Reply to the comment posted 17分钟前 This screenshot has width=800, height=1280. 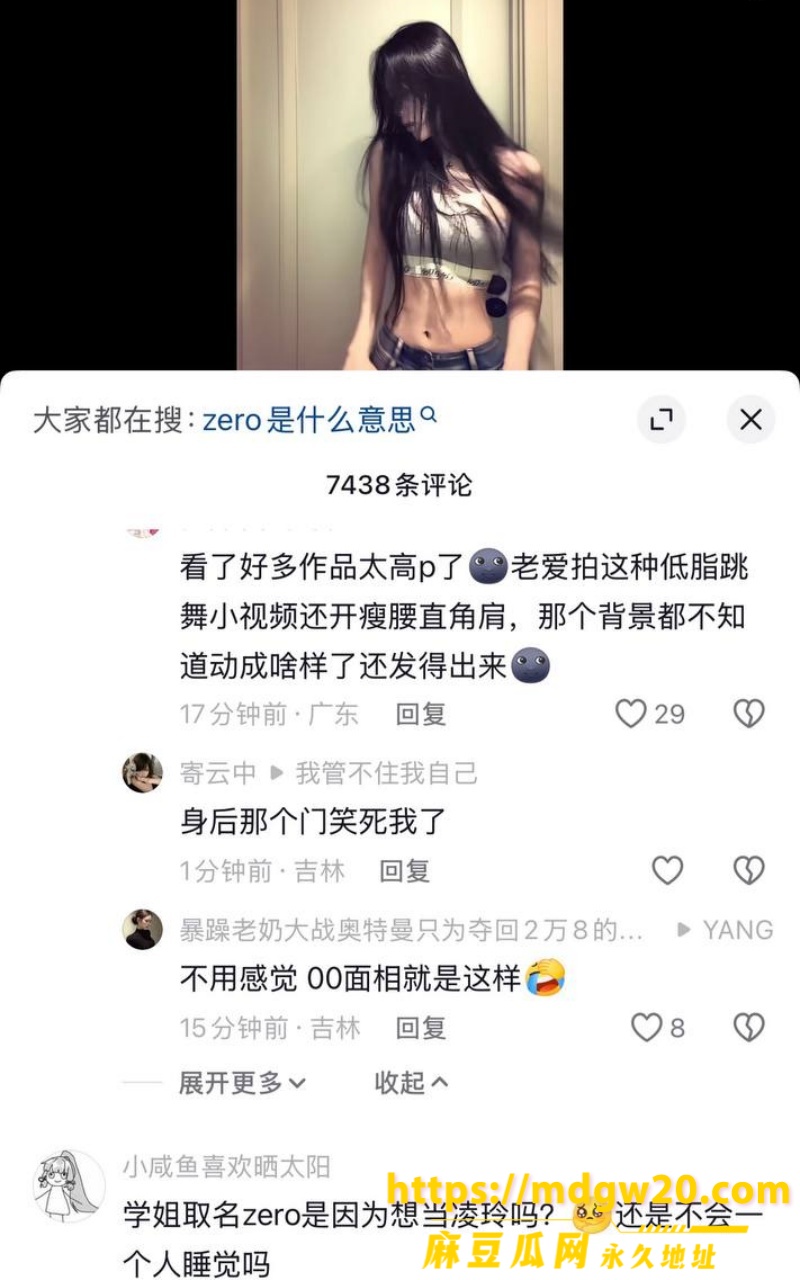pyautogui.click(x=421, y=714)
